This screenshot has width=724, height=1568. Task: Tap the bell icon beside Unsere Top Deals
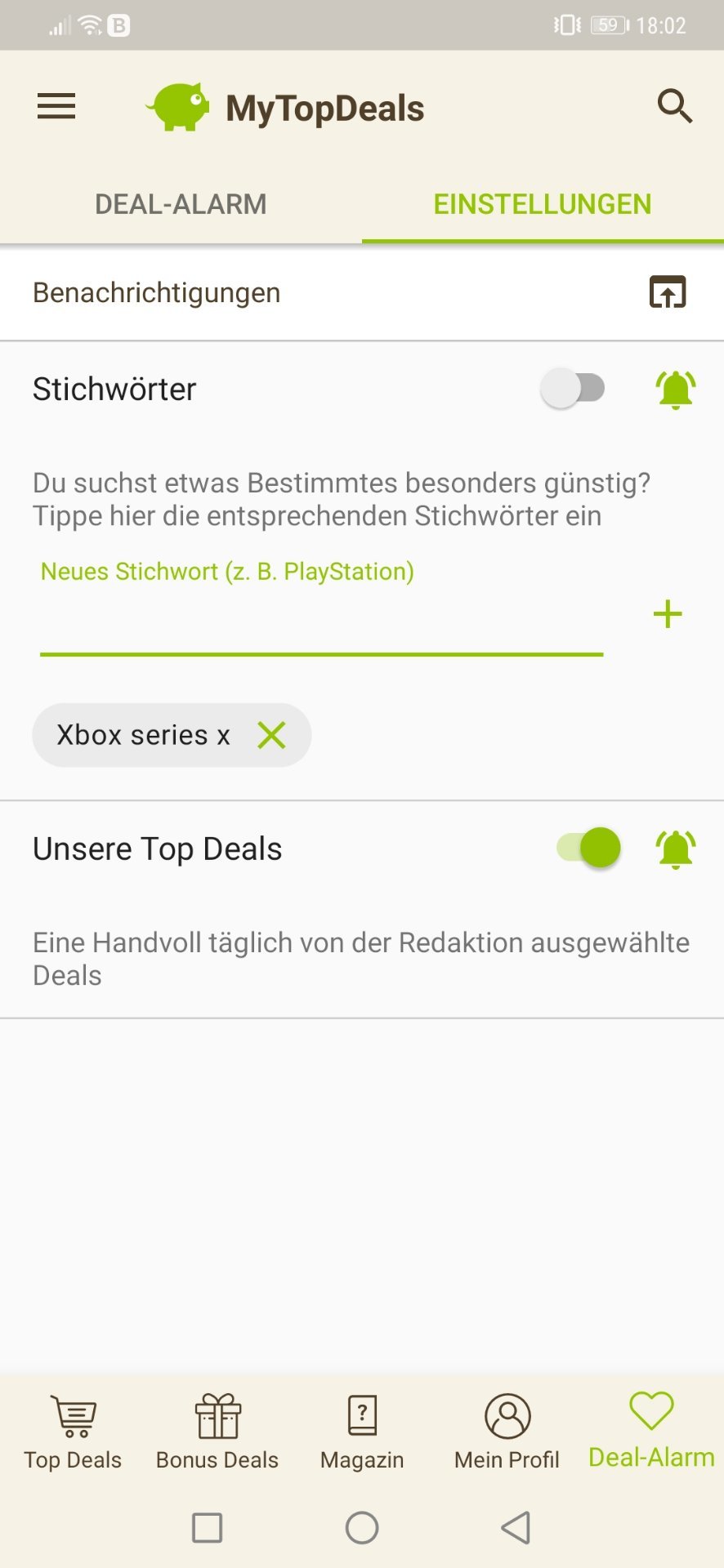[x=675, y=849]
